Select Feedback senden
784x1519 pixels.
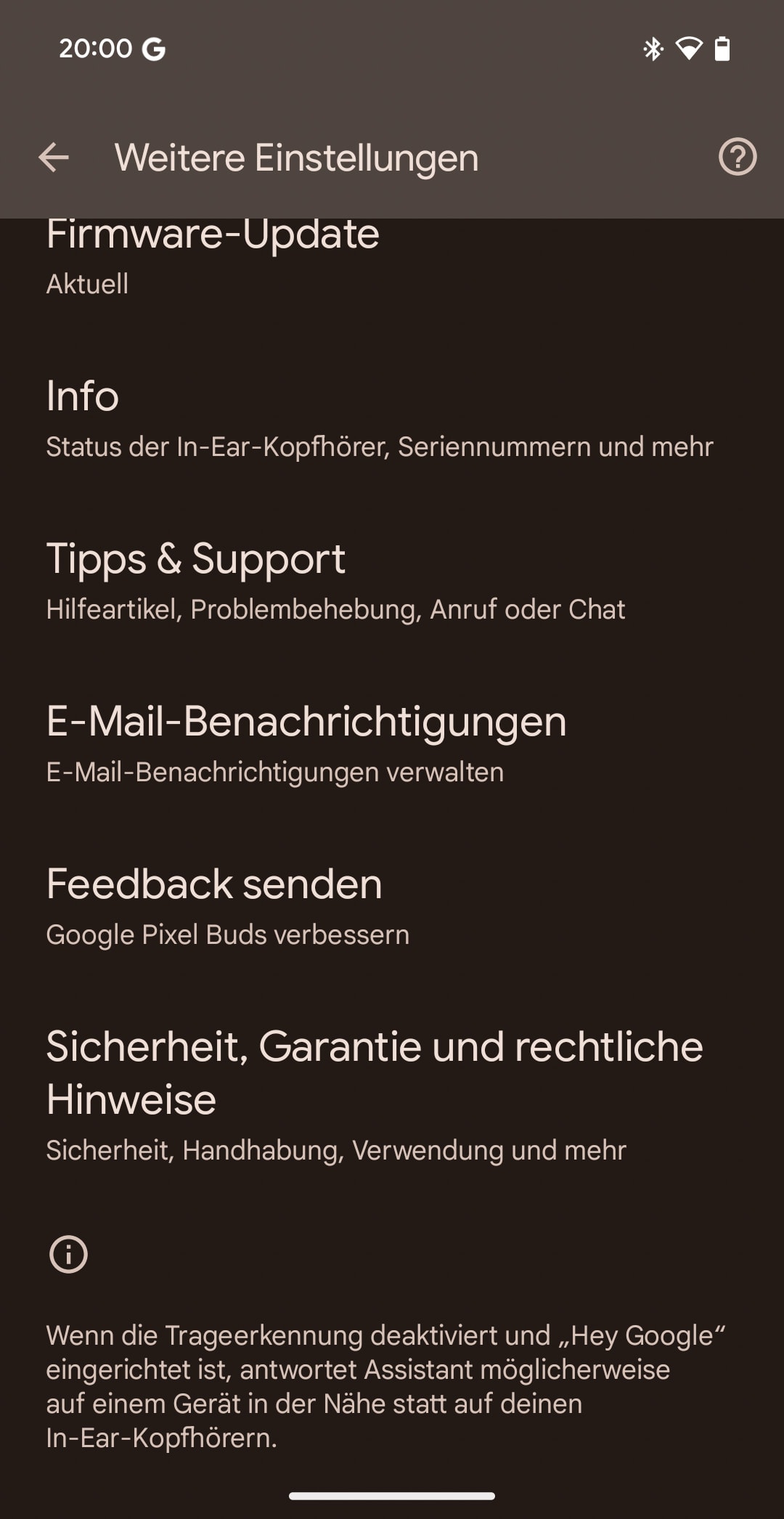pyautogui.click(x=392, y=907)
